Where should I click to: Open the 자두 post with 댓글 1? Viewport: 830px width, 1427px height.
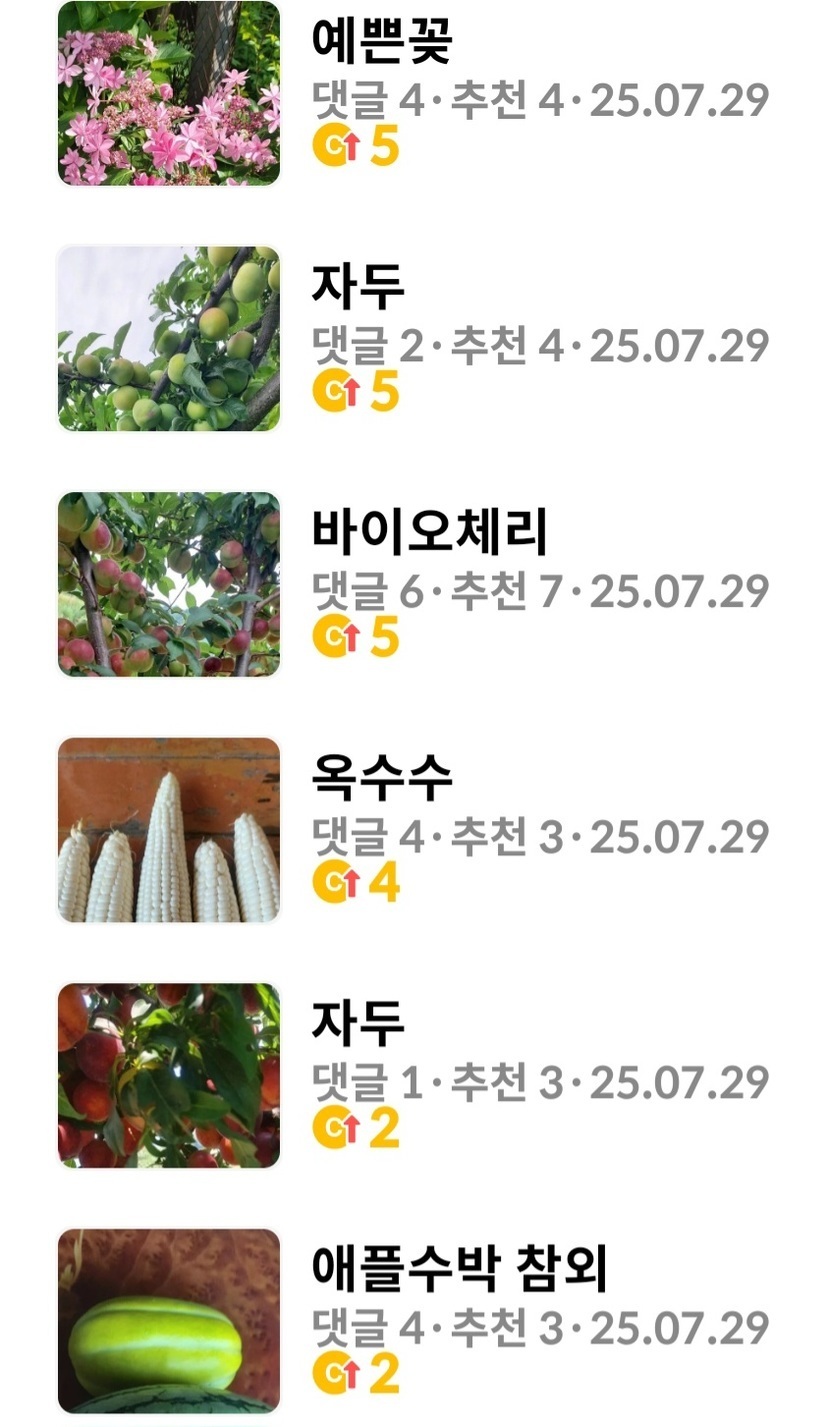click(x=358, y=1024)
